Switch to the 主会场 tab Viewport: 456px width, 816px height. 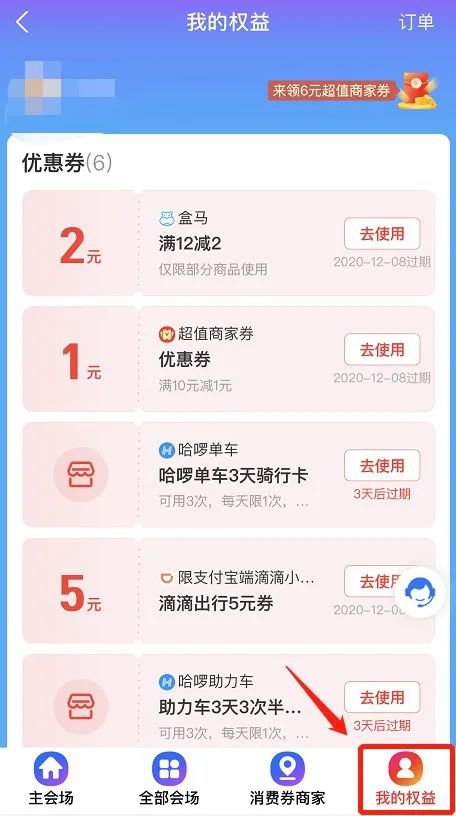pyautogui.click(x=51, y=780)
